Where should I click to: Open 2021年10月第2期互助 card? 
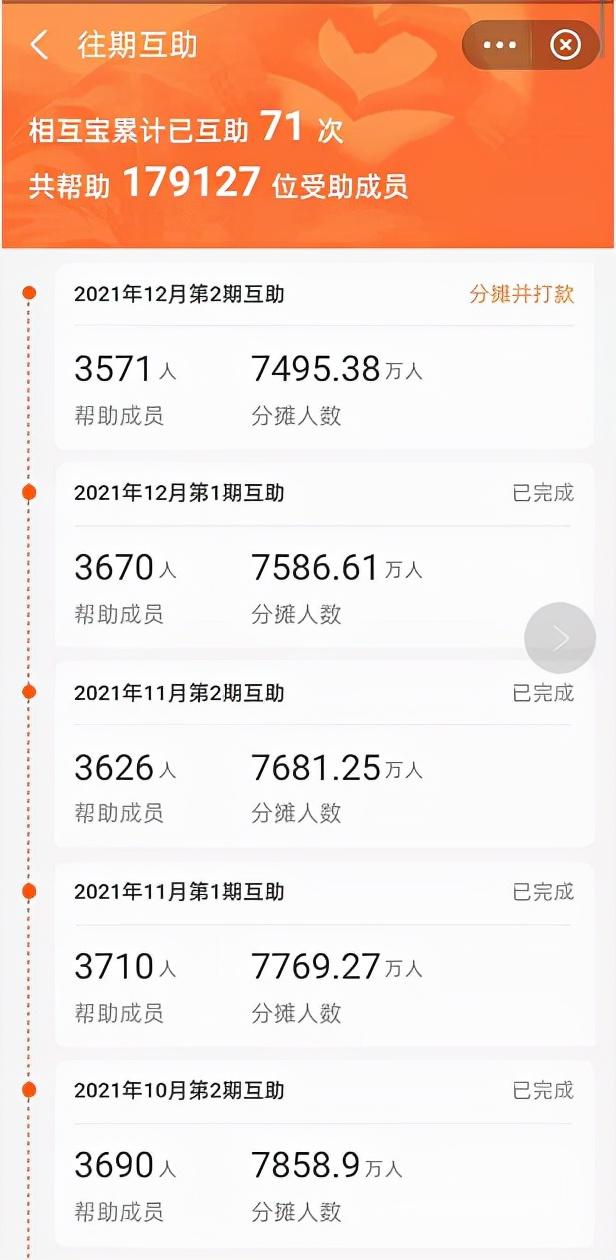tap(324, 1154)
